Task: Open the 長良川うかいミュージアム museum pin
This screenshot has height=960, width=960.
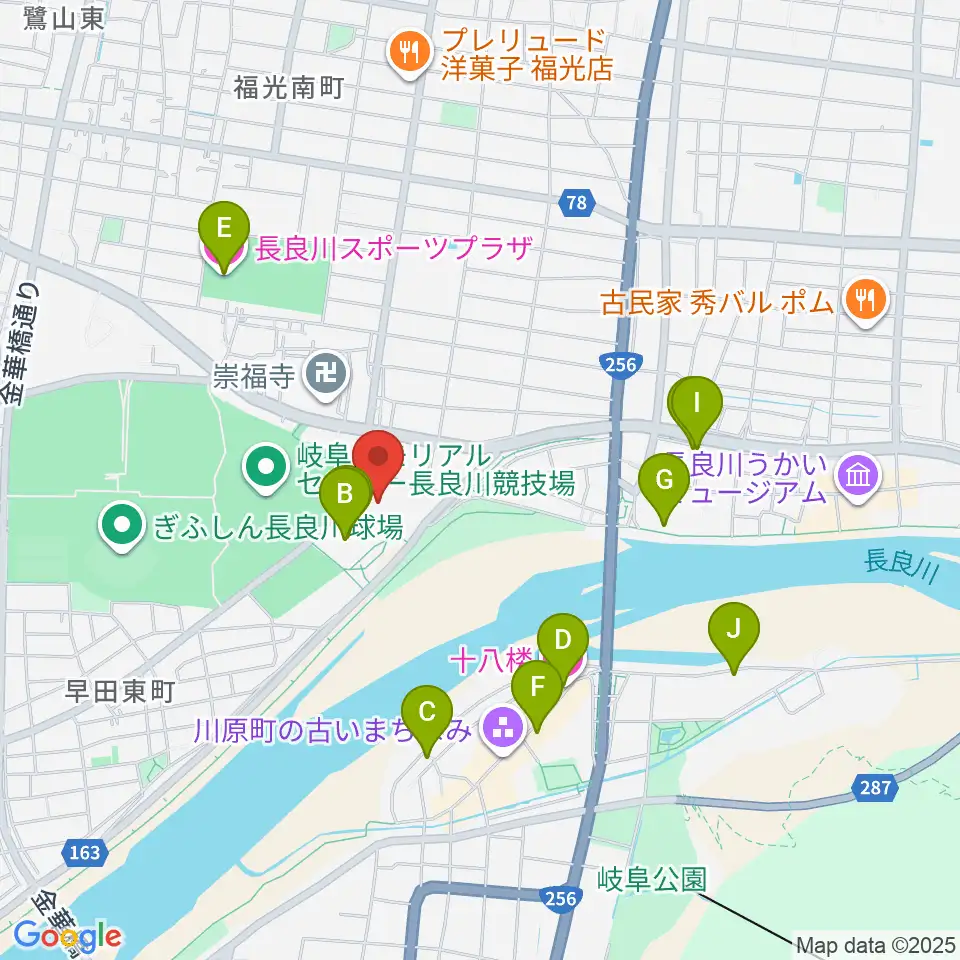Action: click(x=858, y=476)
